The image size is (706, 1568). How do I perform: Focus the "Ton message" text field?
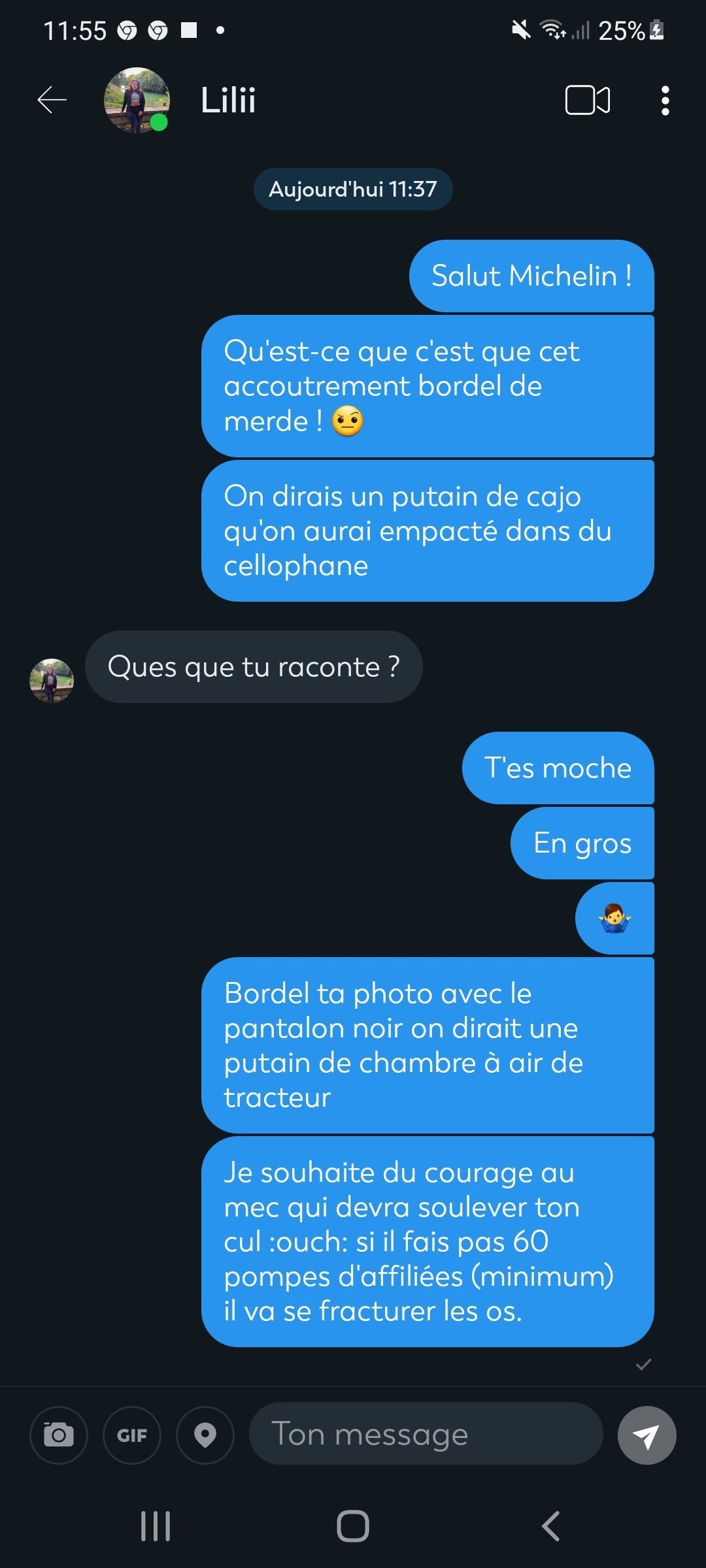tap(426, 1433)
